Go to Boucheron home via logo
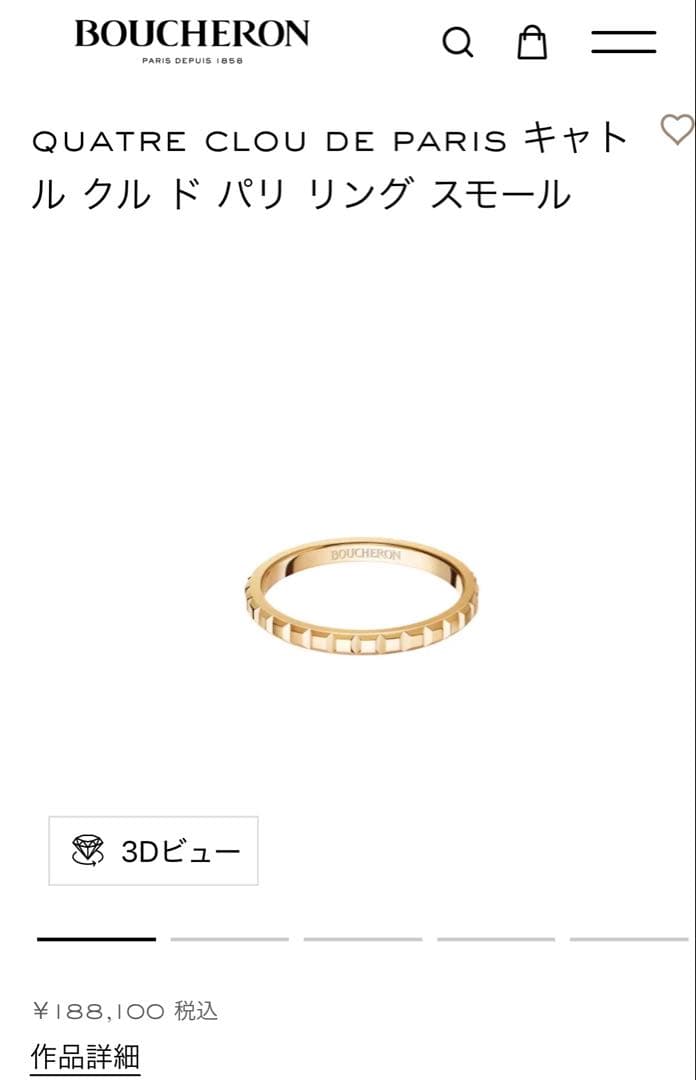 (192, 39)
